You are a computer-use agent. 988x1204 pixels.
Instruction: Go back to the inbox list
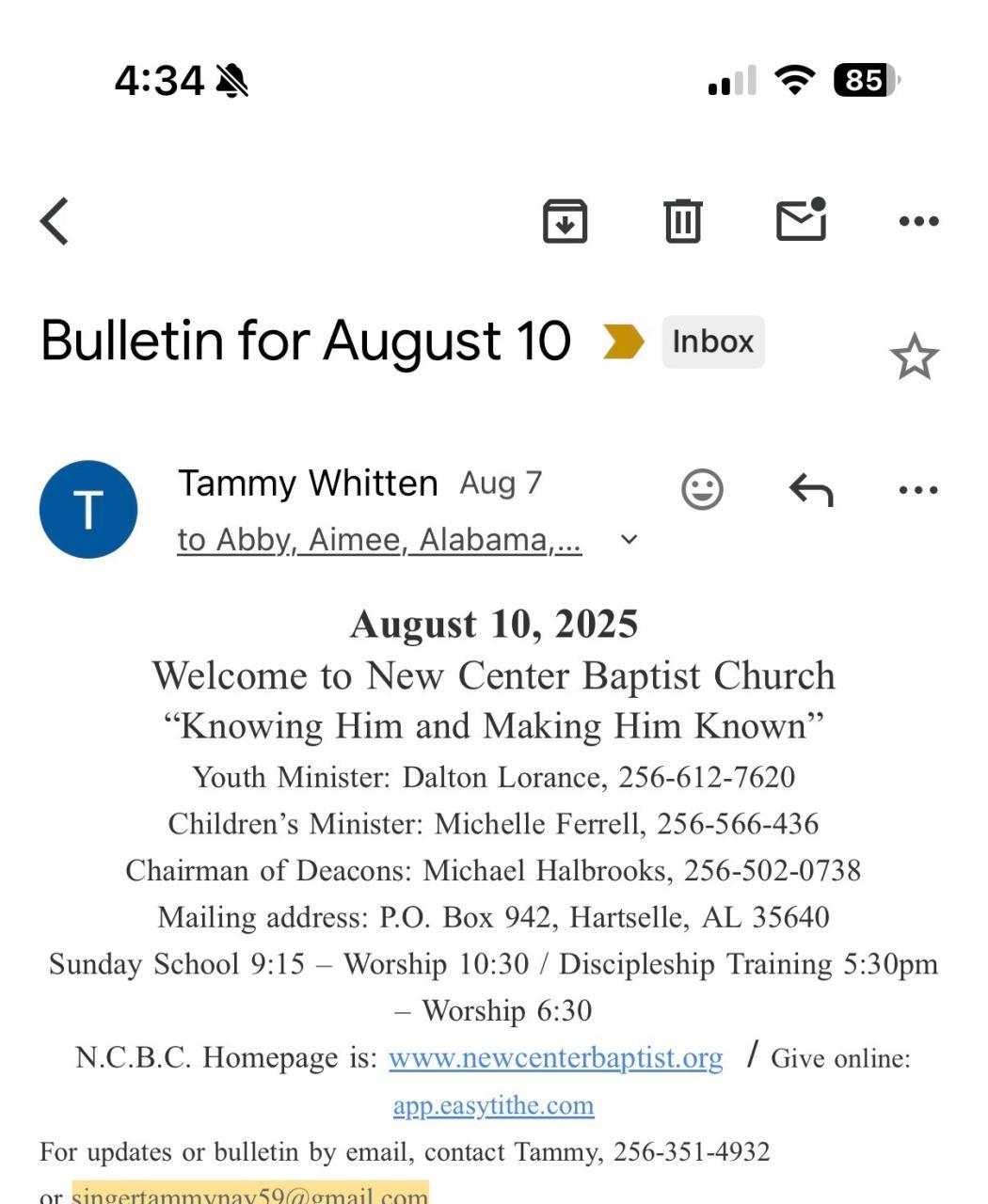56,221
